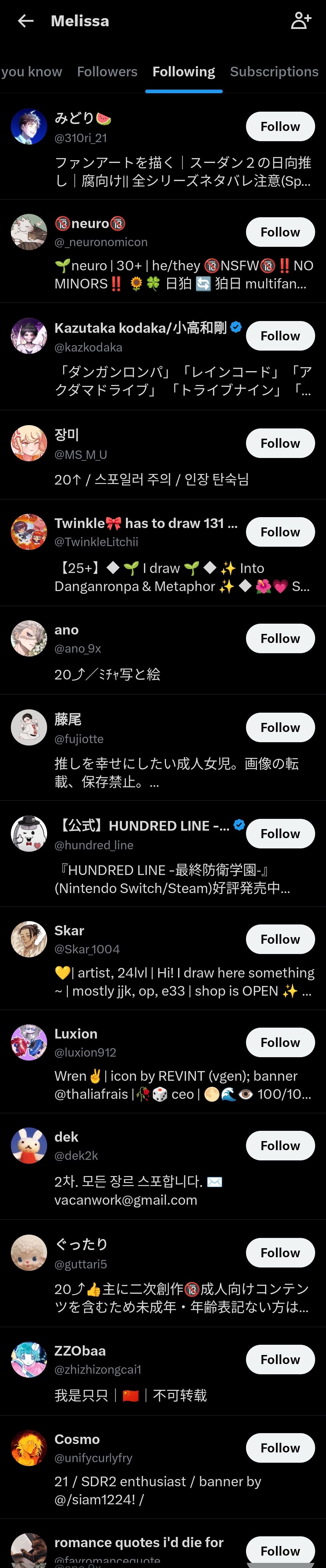The width and height of the screenshot is (326, 1568).
Task: Follow the official HUNDRED LINE account
Action: 280,834
